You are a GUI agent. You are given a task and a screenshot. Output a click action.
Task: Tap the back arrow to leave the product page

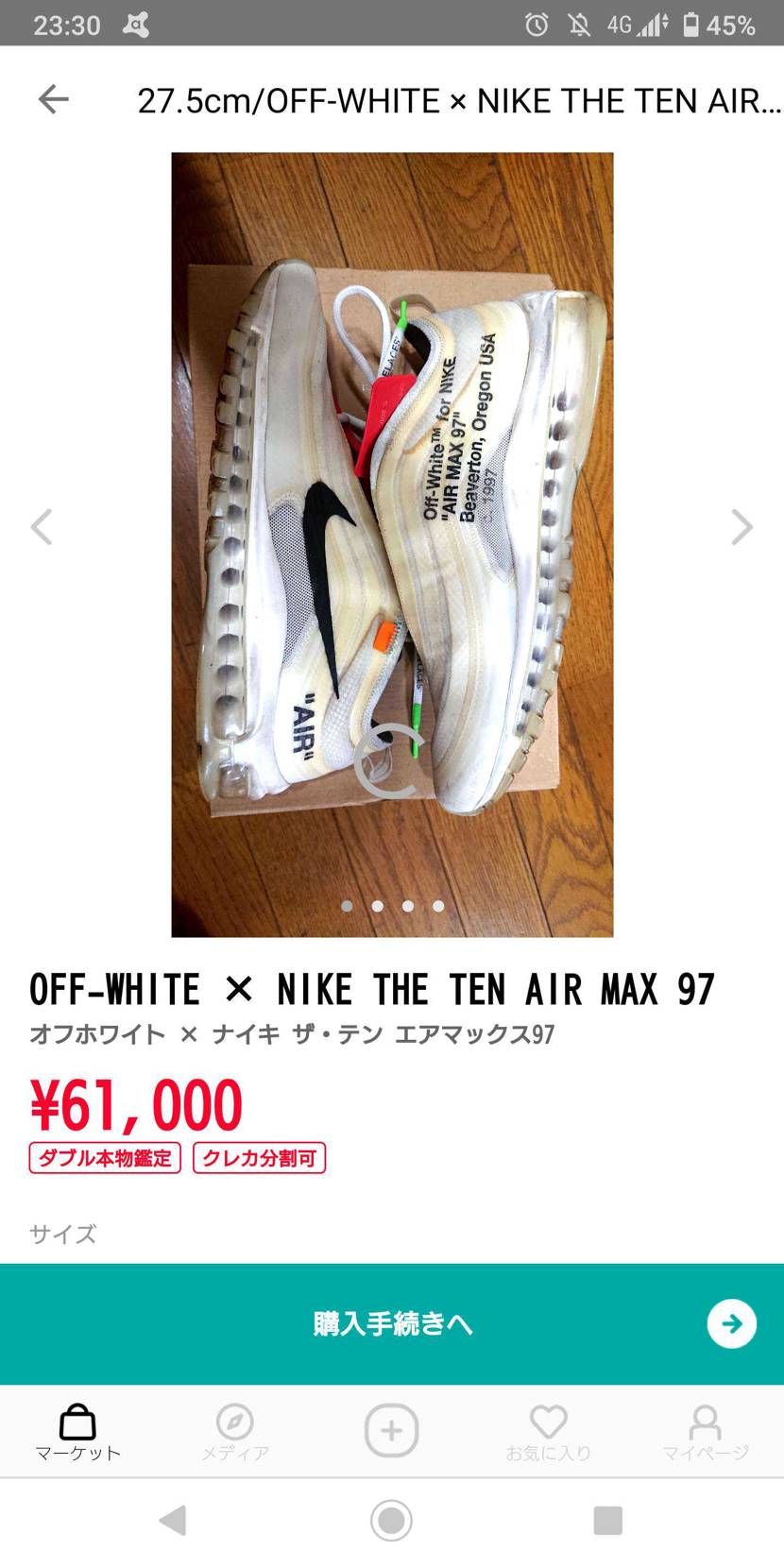point(54,99)
